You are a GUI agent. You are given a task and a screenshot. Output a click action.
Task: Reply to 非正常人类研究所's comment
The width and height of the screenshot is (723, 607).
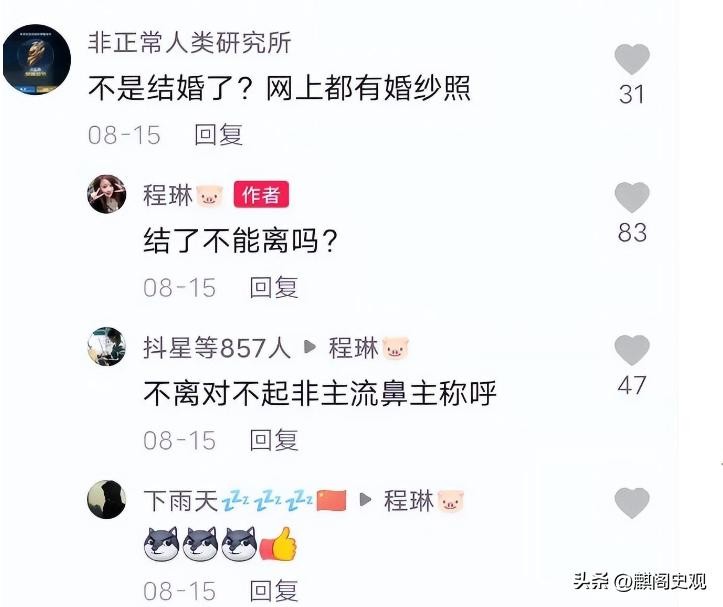[x=218, y=135]
